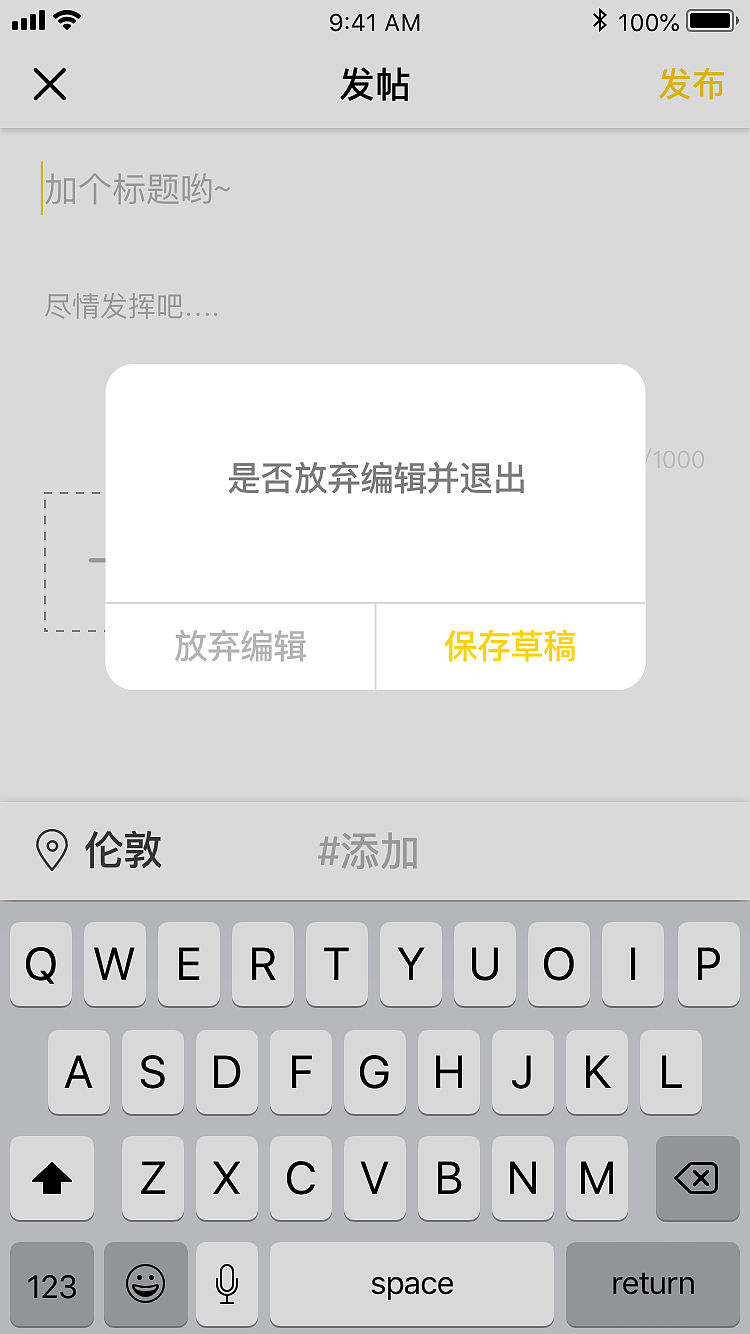The image size is (750, 1334).
Task: Tap the 发帖 header title
Action: tap(375, 86)
